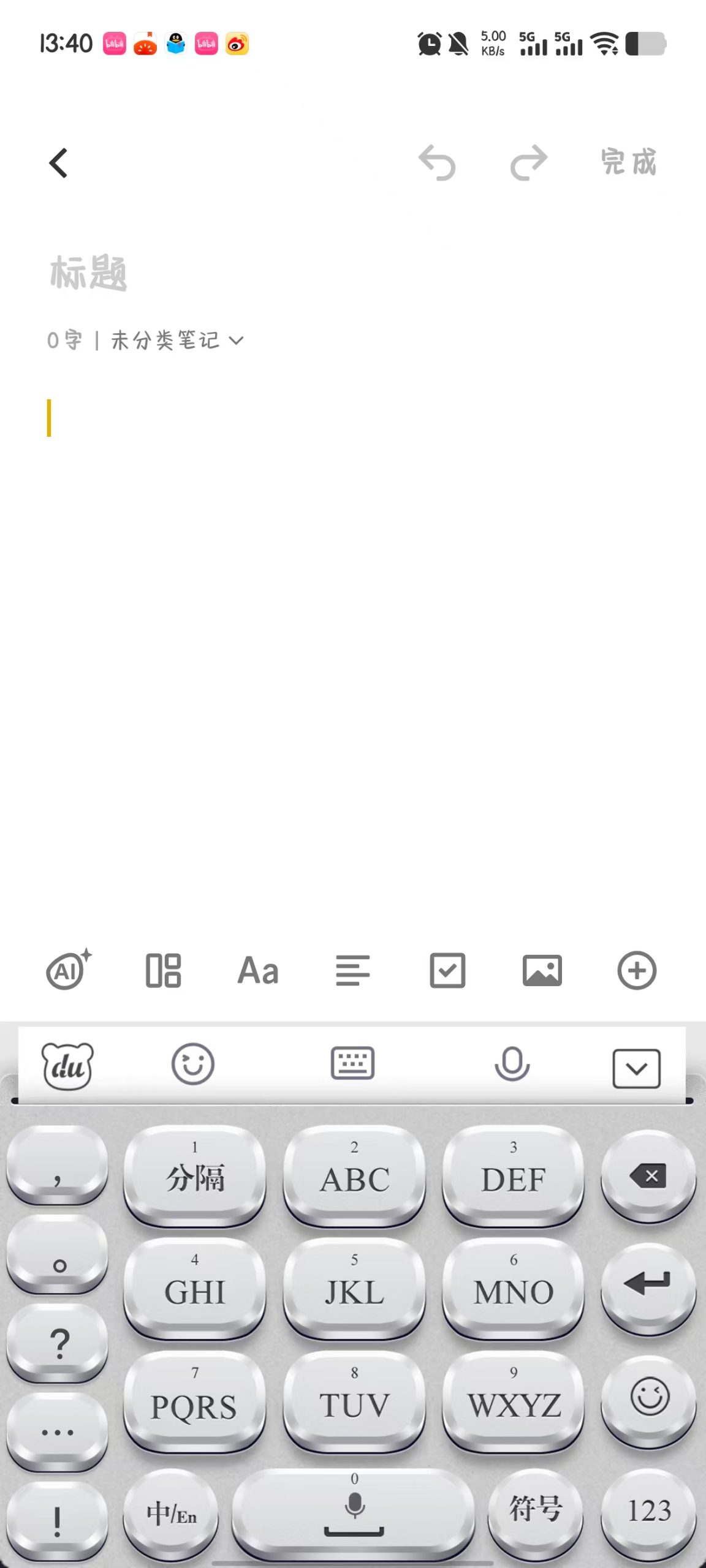Hit the backspace key
706x1568 pixels.
pyautogui.click(x=648, y=1176)
